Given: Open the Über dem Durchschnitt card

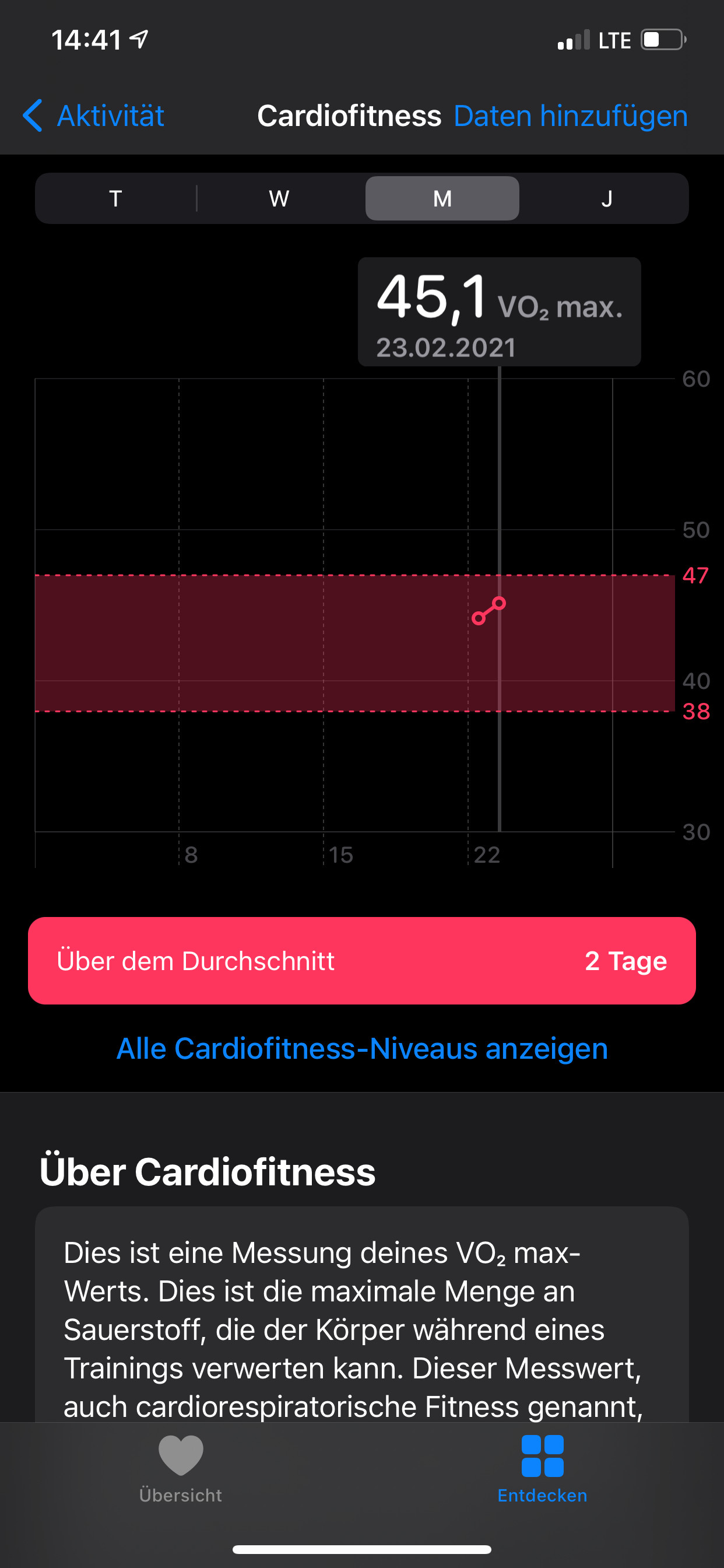Looking at the screenshot, I should (x=362, y=961).
